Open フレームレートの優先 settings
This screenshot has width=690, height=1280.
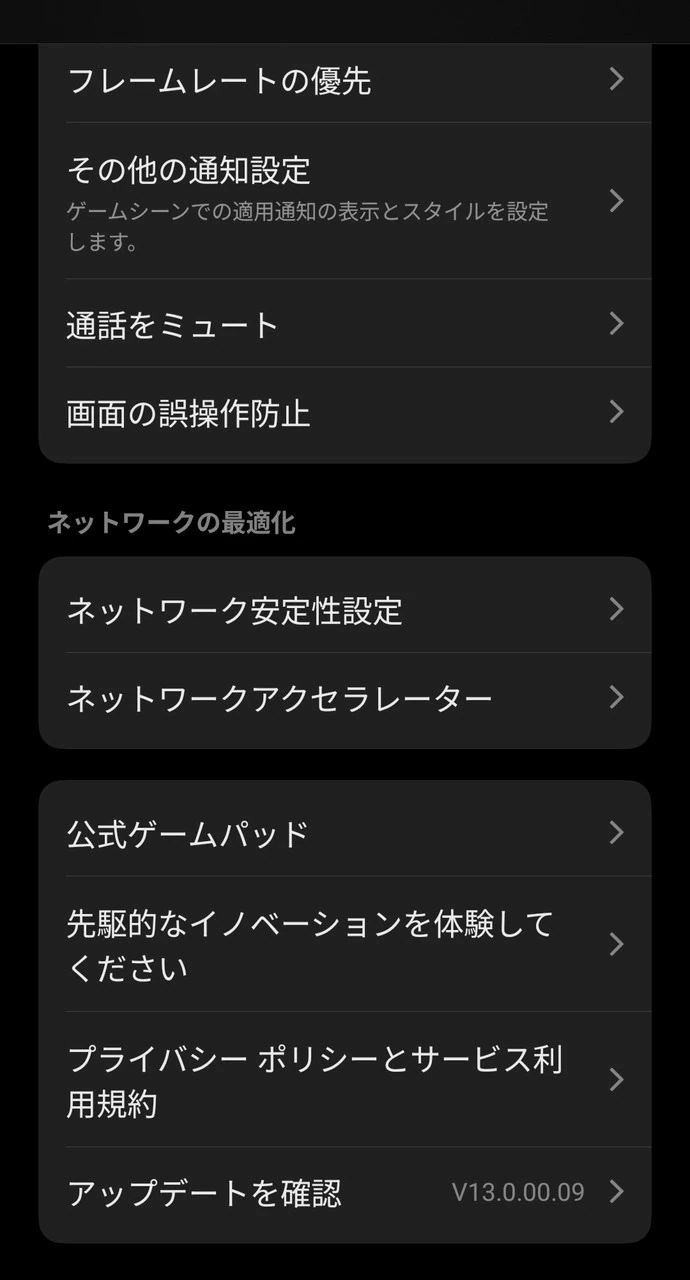pyautogui.click(x=344, y=80)
